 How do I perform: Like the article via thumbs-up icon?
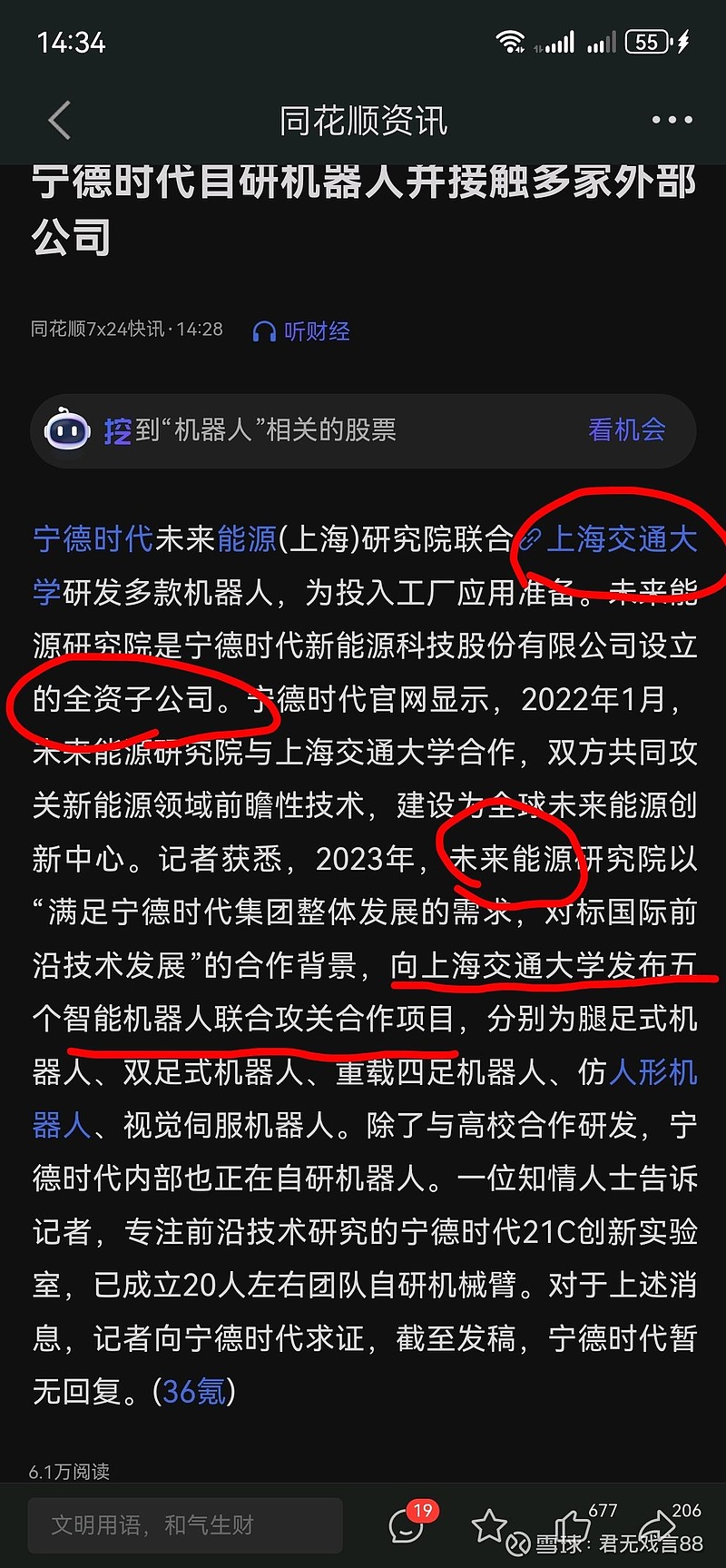point(574,1525)
